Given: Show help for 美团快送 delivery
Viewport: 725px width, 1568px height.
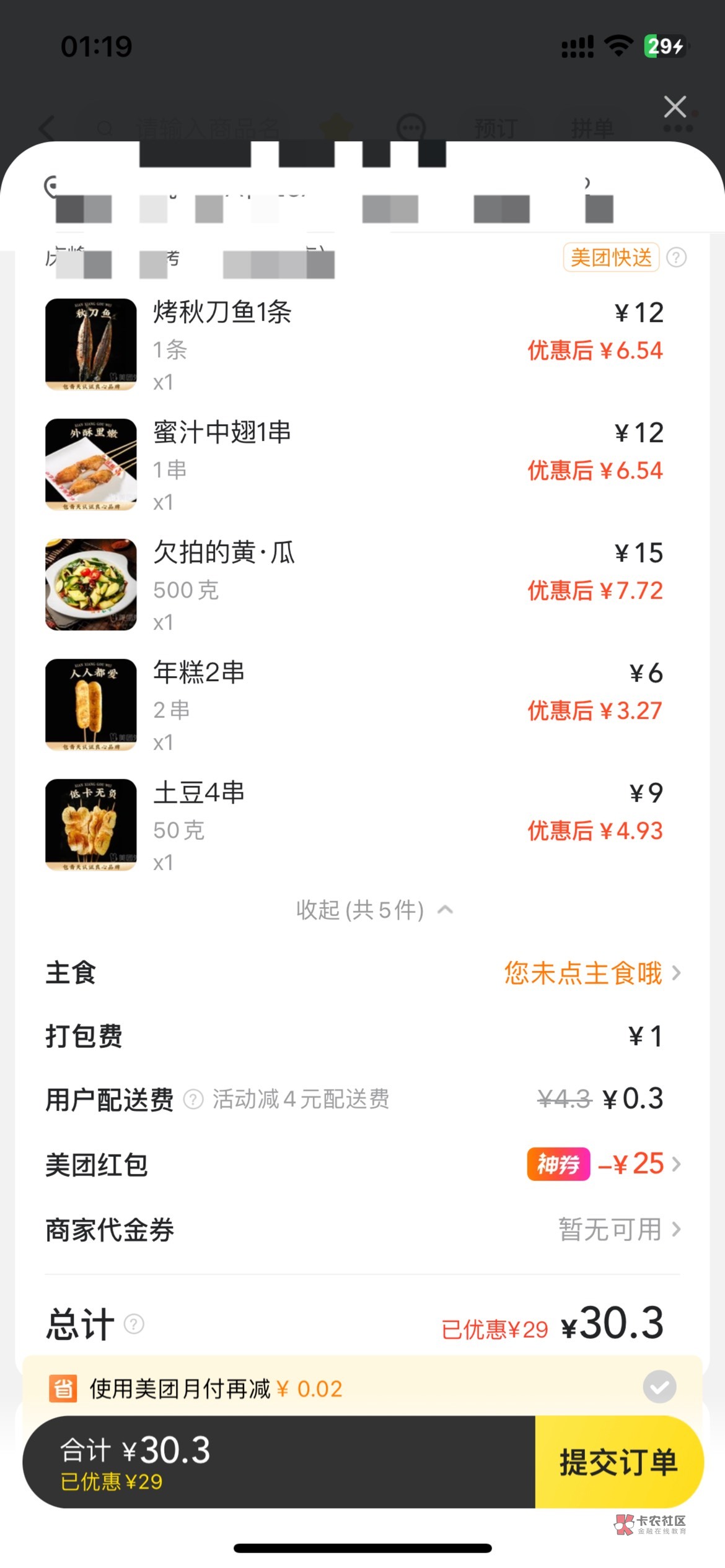Looking at the screenshot, I should tap(676, 257).
